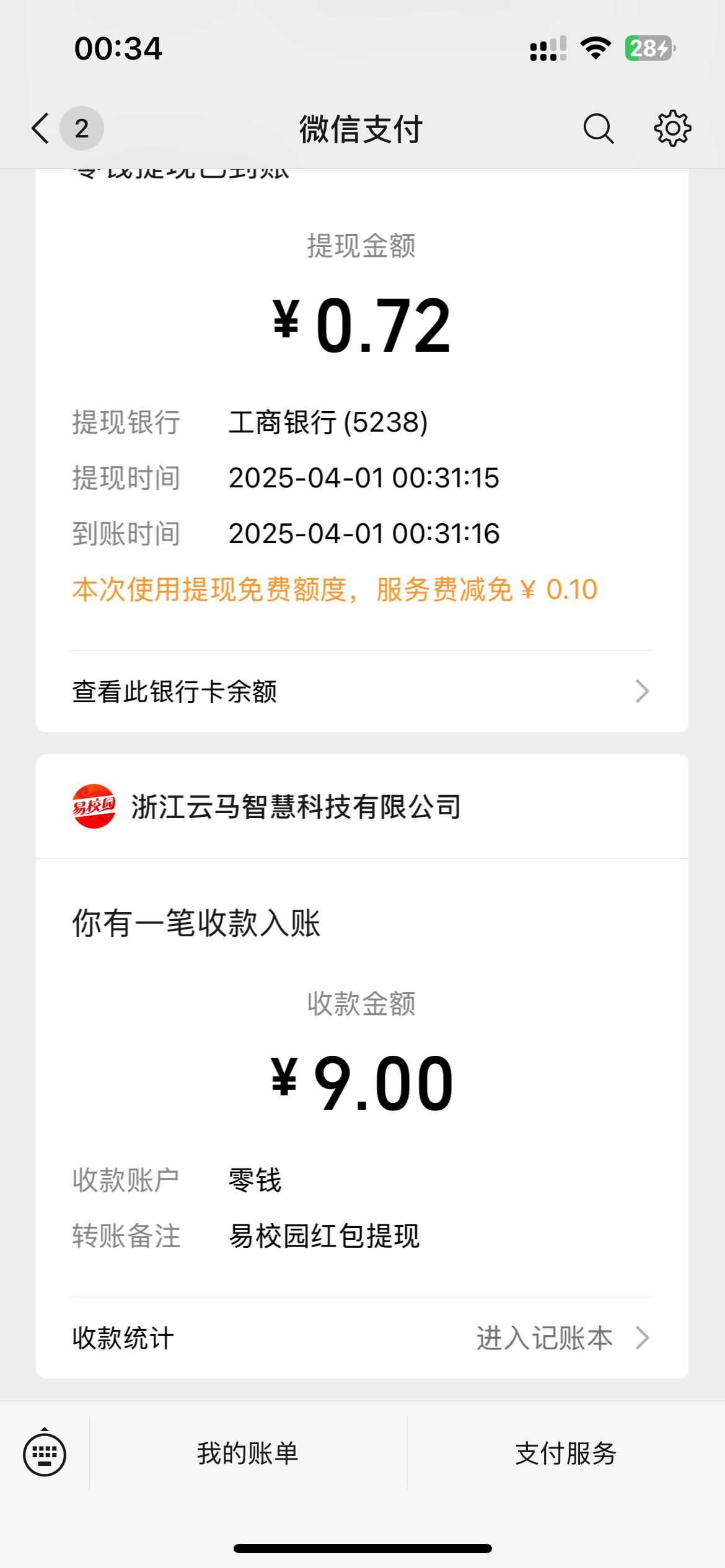Open 查看此银行卡余额 row

tap(362, 691)
